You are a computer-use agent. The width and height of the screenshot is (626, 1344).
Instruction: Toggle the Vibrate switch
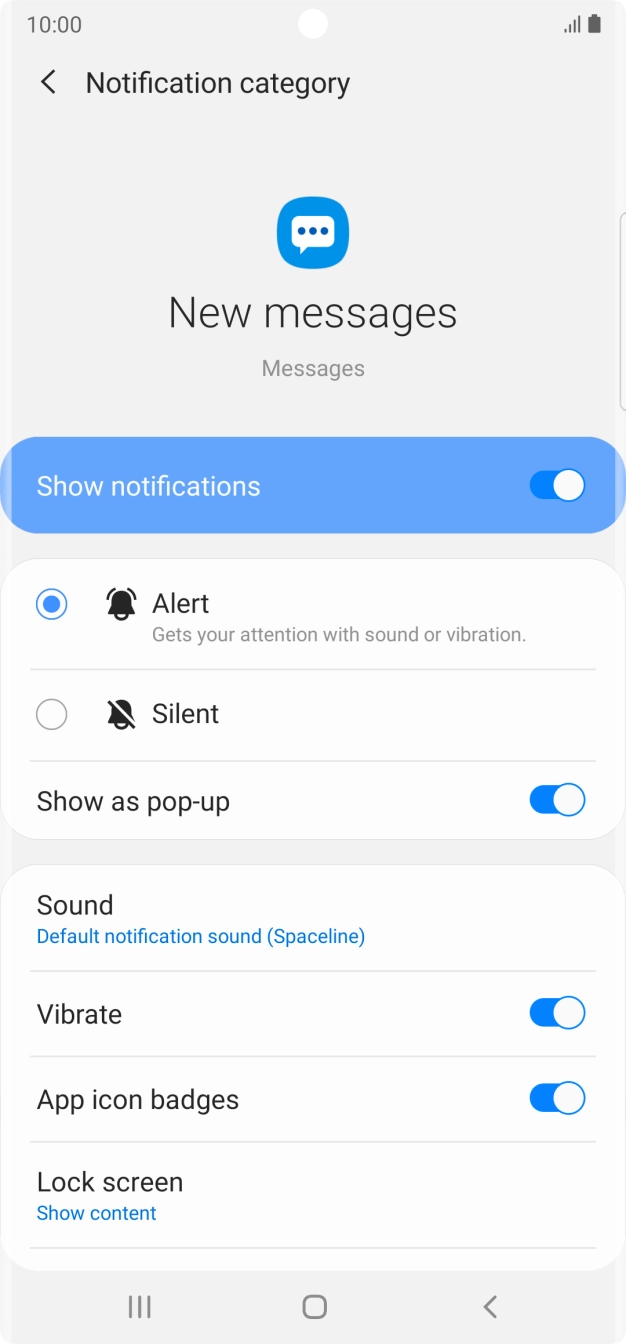tap(556, 1013)
